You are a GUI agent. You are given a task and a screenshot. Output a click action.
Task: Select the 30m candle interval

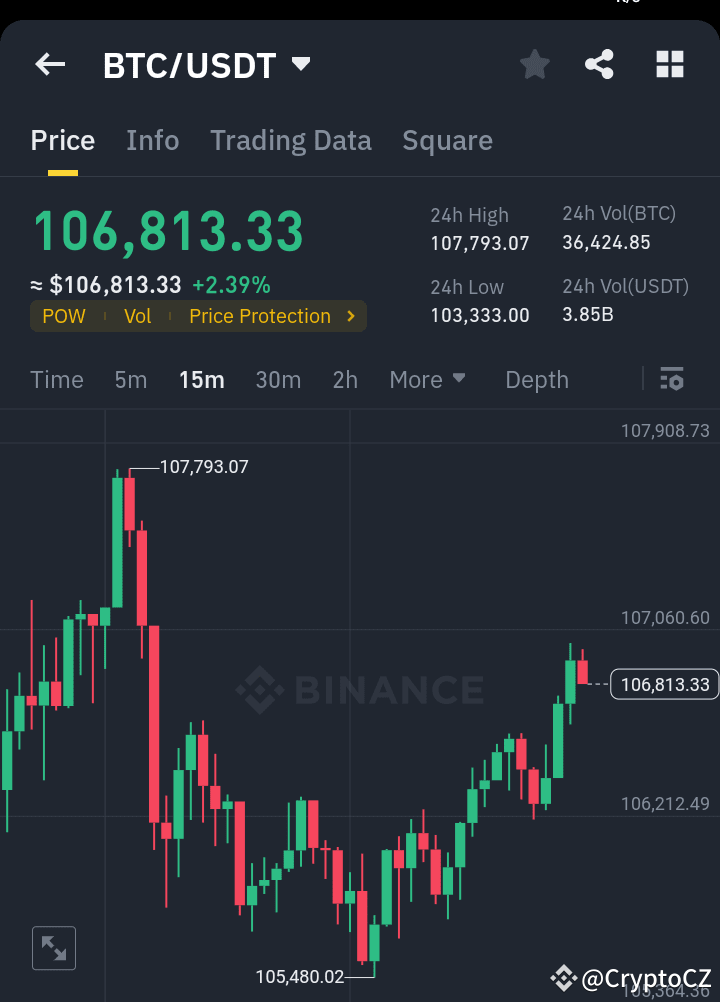pyautogui.click(x=278, y=380)
